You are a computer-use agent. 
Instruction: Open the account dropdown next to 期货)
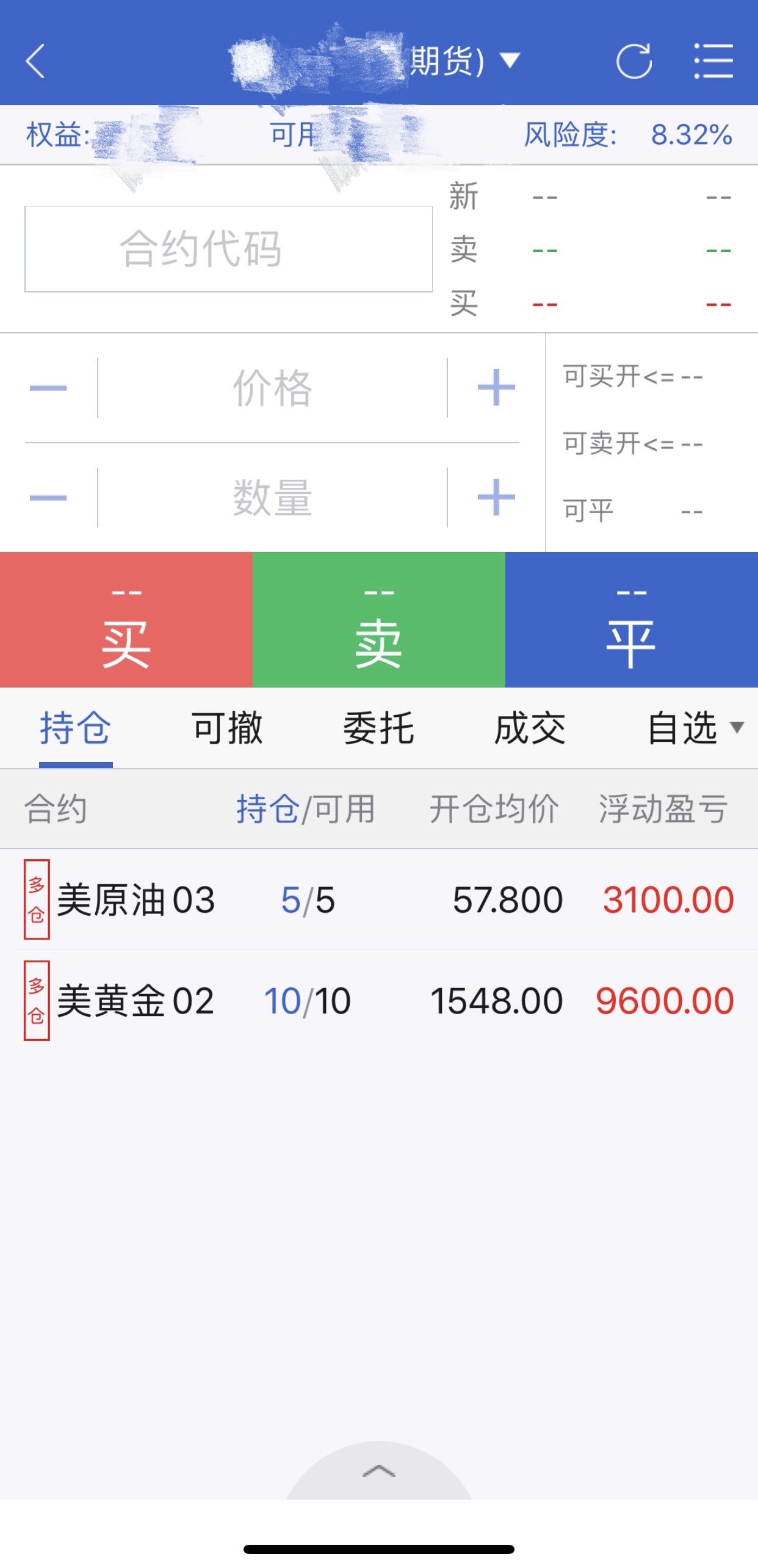tap(509, 61)
